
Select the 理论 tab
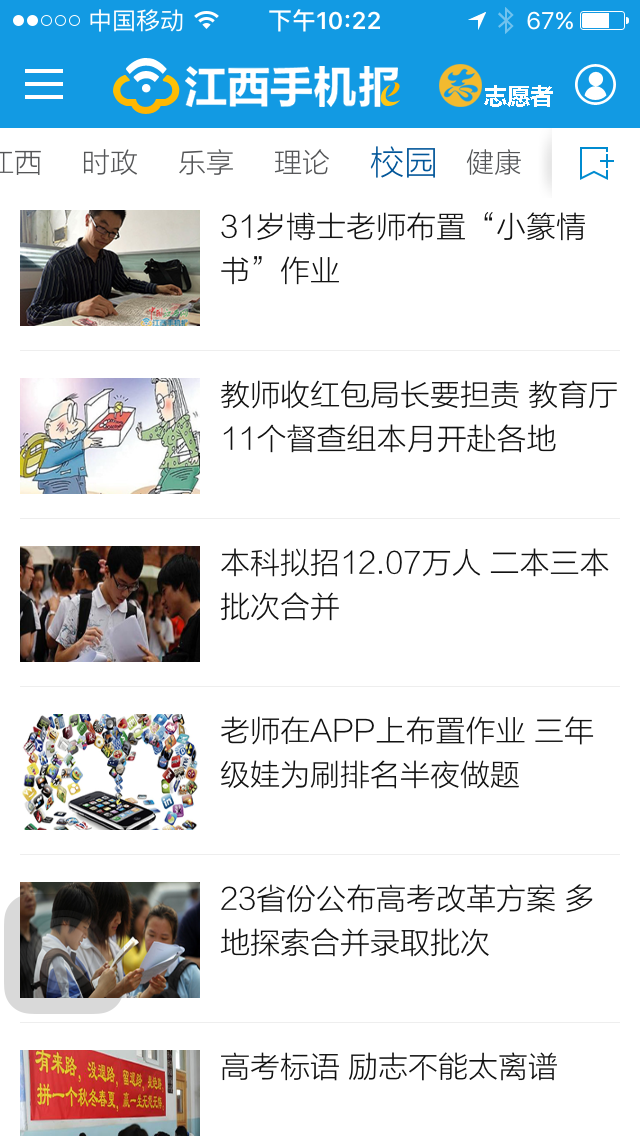click(x=301, y=162)
